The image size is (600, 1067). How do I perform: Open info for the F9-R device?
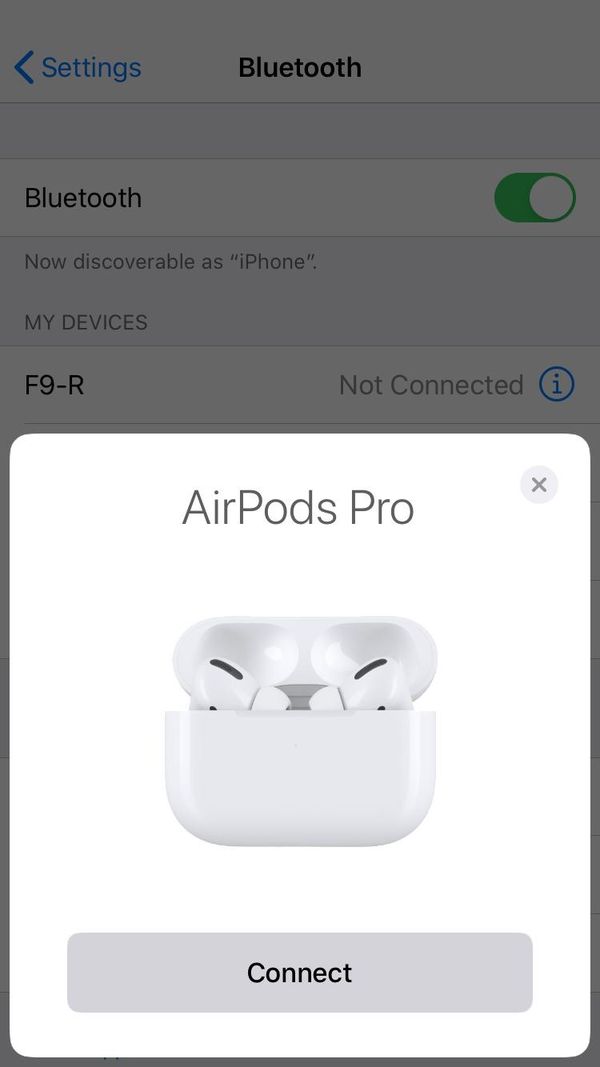[x=557, y=385]
